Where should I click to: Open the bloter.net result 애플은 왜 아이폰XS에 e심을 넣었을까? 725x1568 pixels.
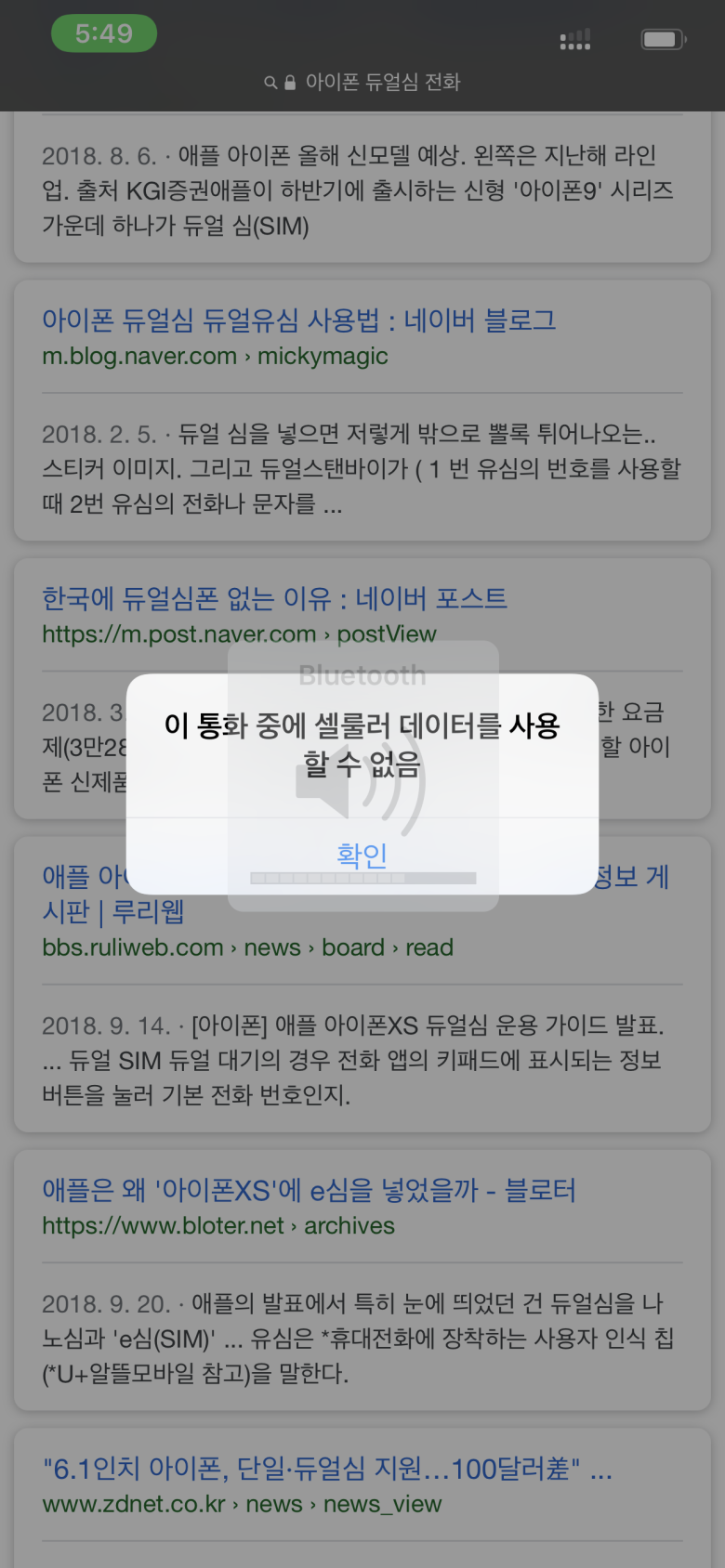point(309,1190)
